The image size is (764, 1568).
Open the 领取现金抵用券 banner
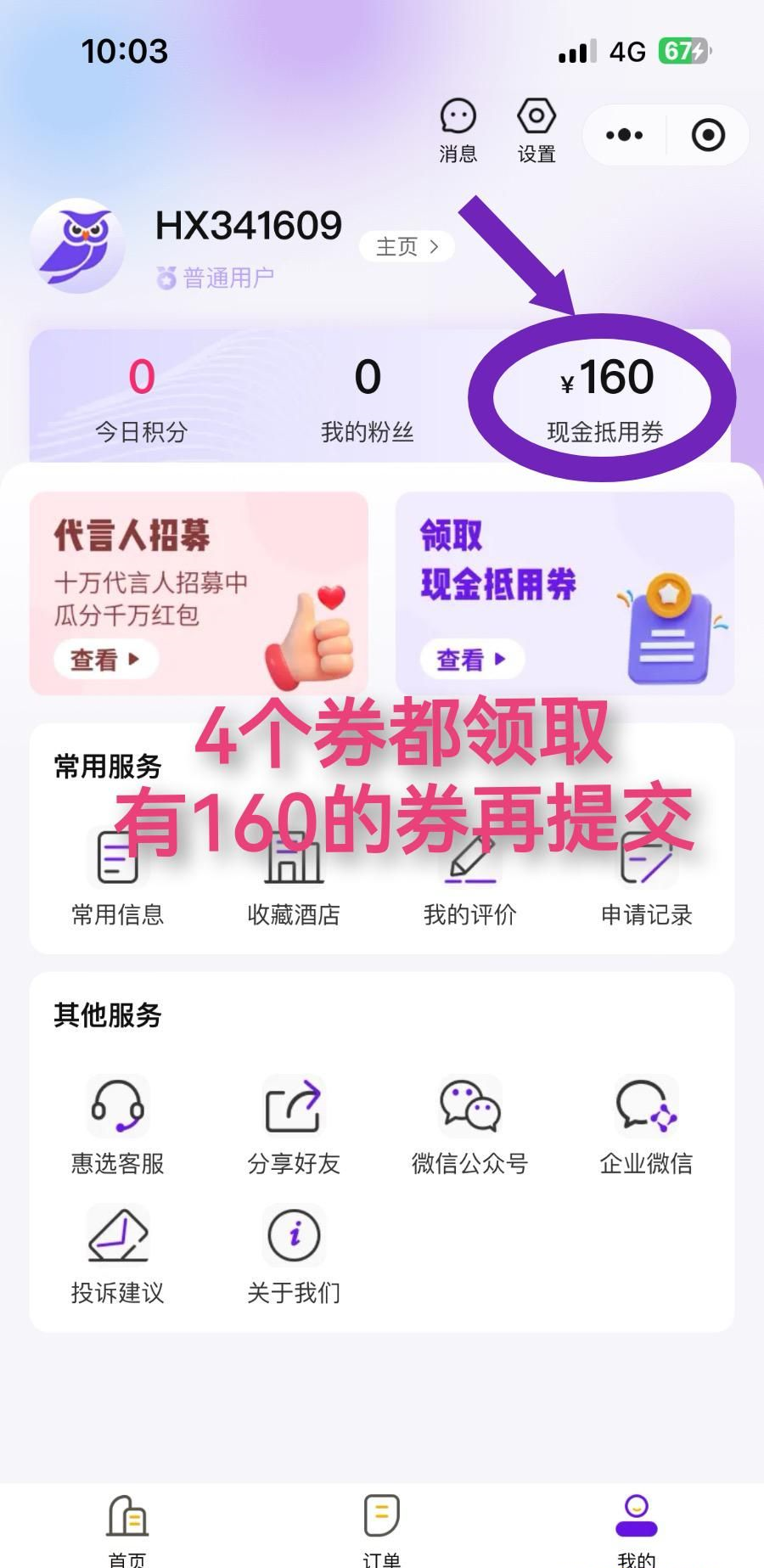point(565,593)
